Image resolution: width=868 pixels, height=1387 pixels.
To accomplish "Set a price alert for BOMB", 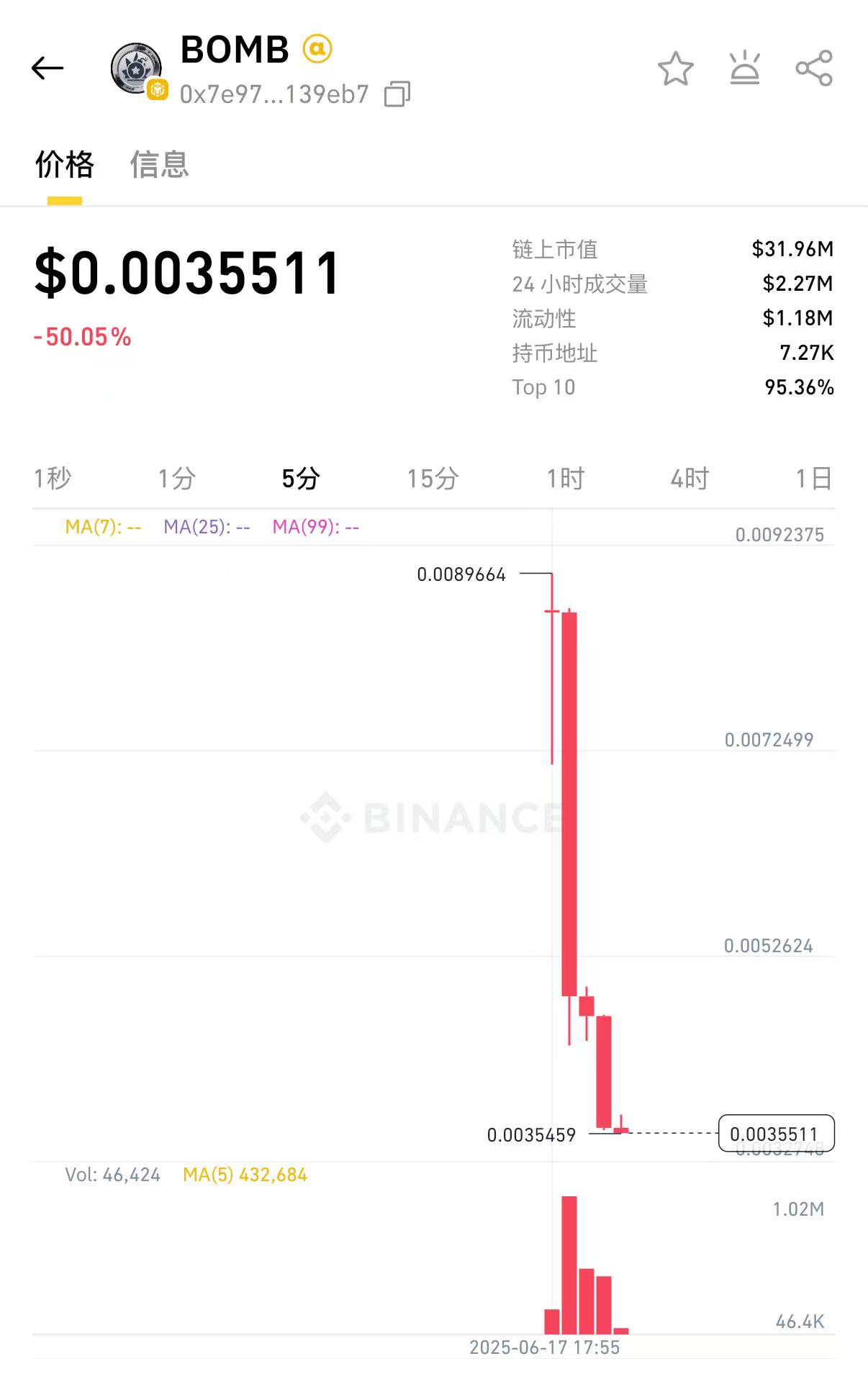I will (744, 68).
